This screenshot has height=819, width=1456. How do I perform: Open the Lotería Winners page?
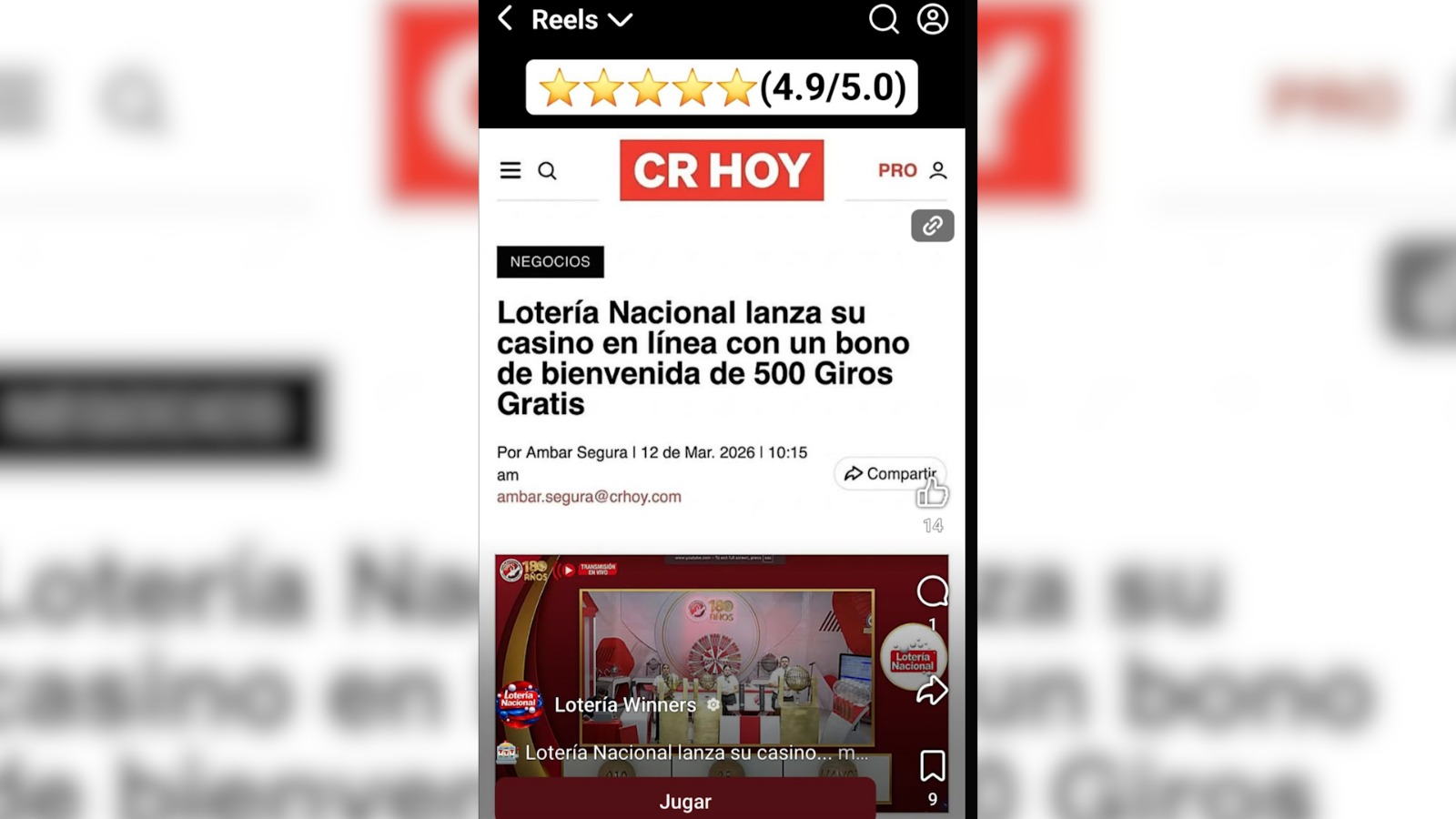coord(624,705)
